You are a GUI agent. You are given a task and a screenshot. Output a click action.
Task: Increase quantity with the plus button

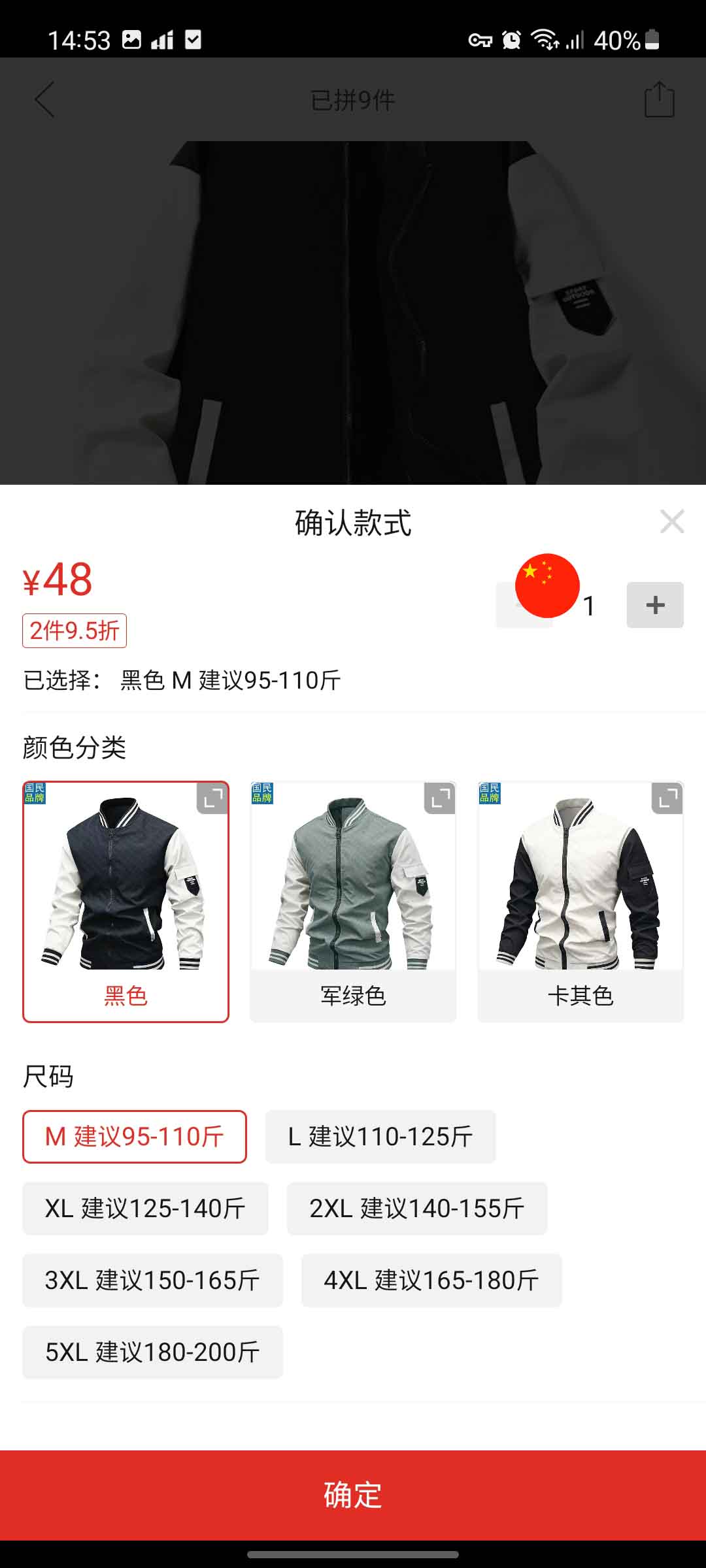pyautogui.click(x=655, y=605)
